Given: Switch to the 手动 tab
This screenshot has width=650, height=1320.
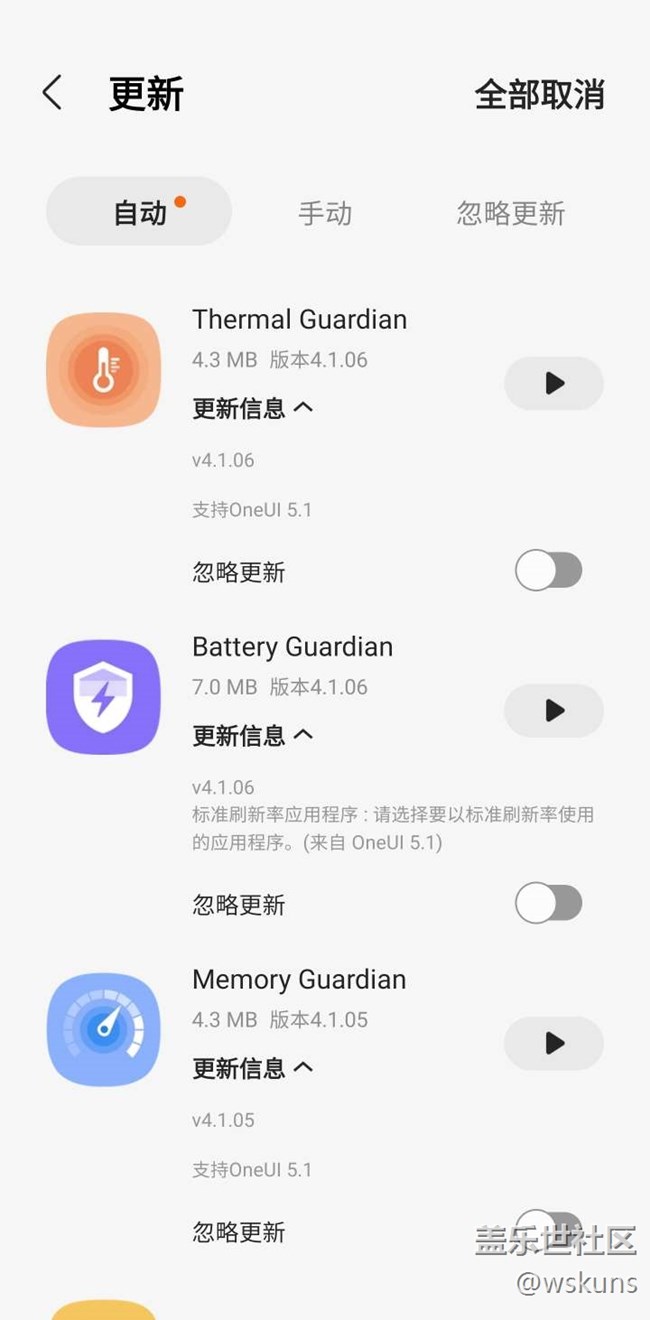Looking at the screenshot, I should click(x=325, y=213).
